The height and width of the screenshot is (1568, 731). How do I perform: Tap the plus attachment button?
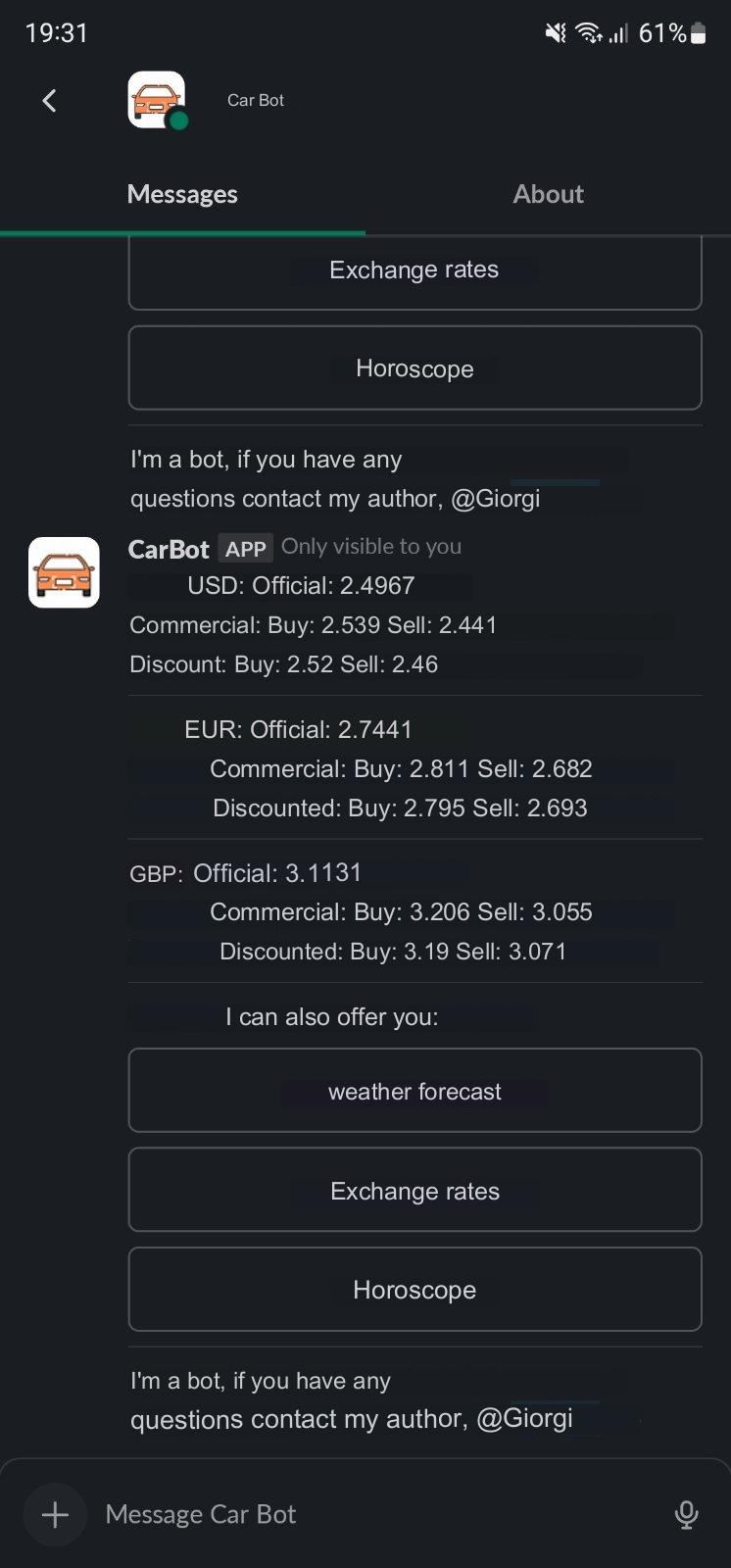click(56, 1515)
